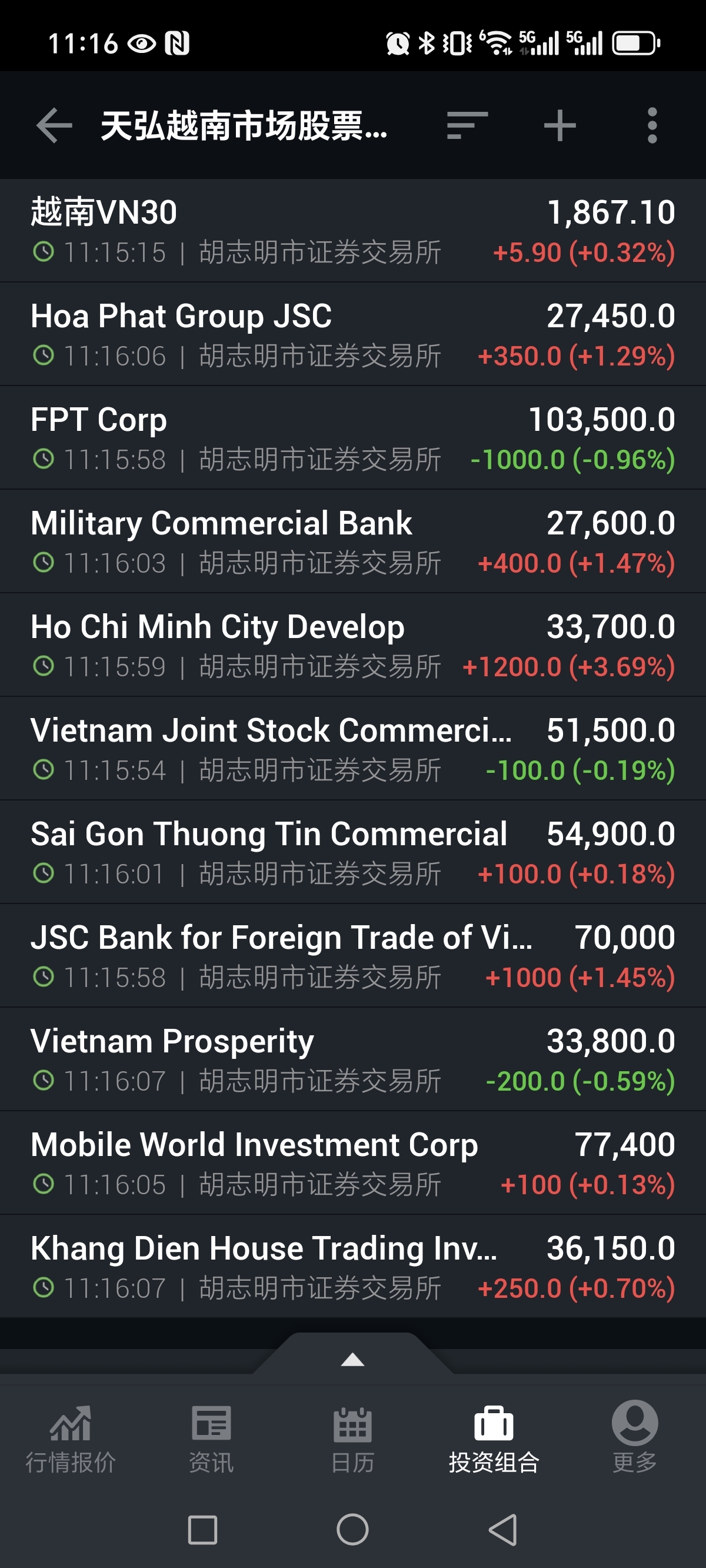Switch to the 资讯 tab

[x=211, y=1439]
